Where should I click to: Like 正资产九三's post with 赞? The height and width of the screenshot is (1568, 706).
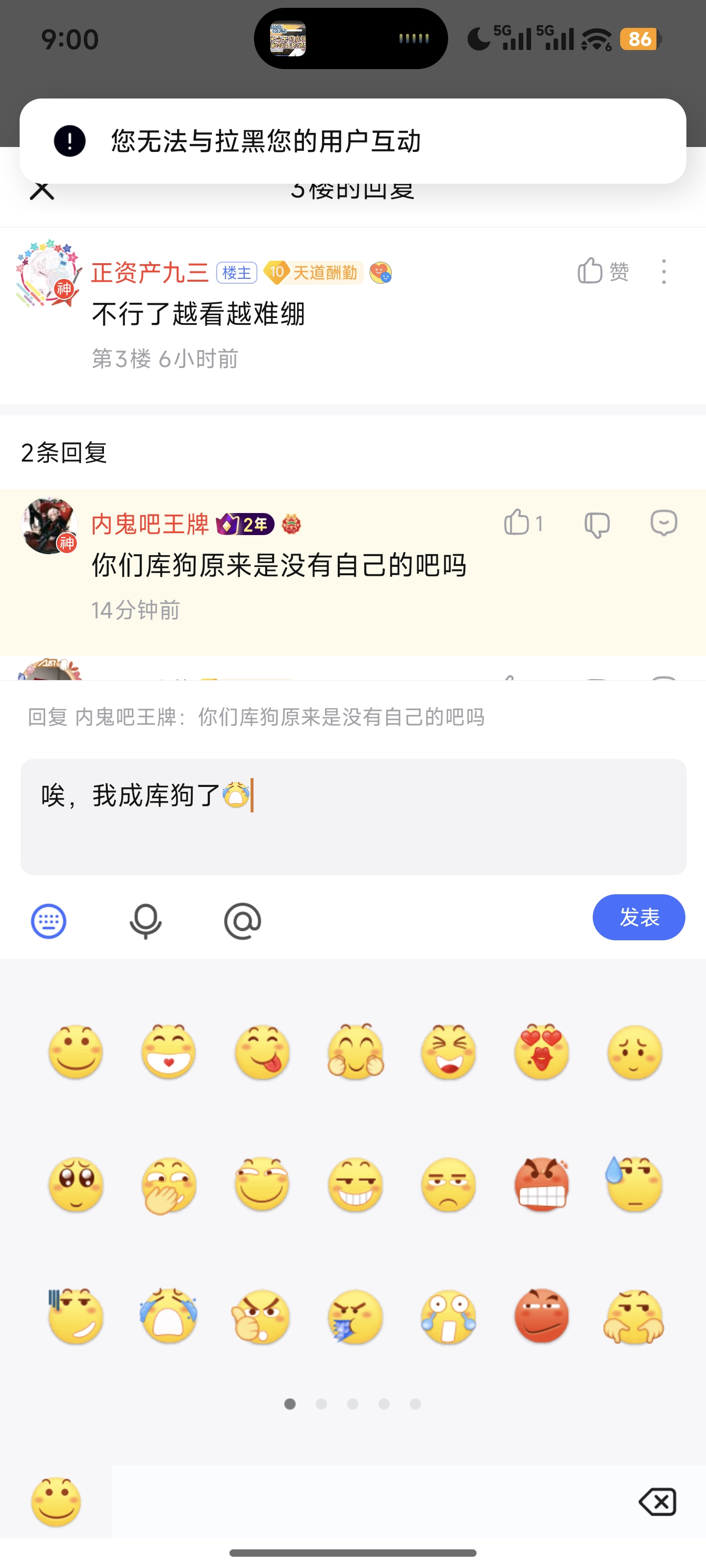[x=603, y=271]
